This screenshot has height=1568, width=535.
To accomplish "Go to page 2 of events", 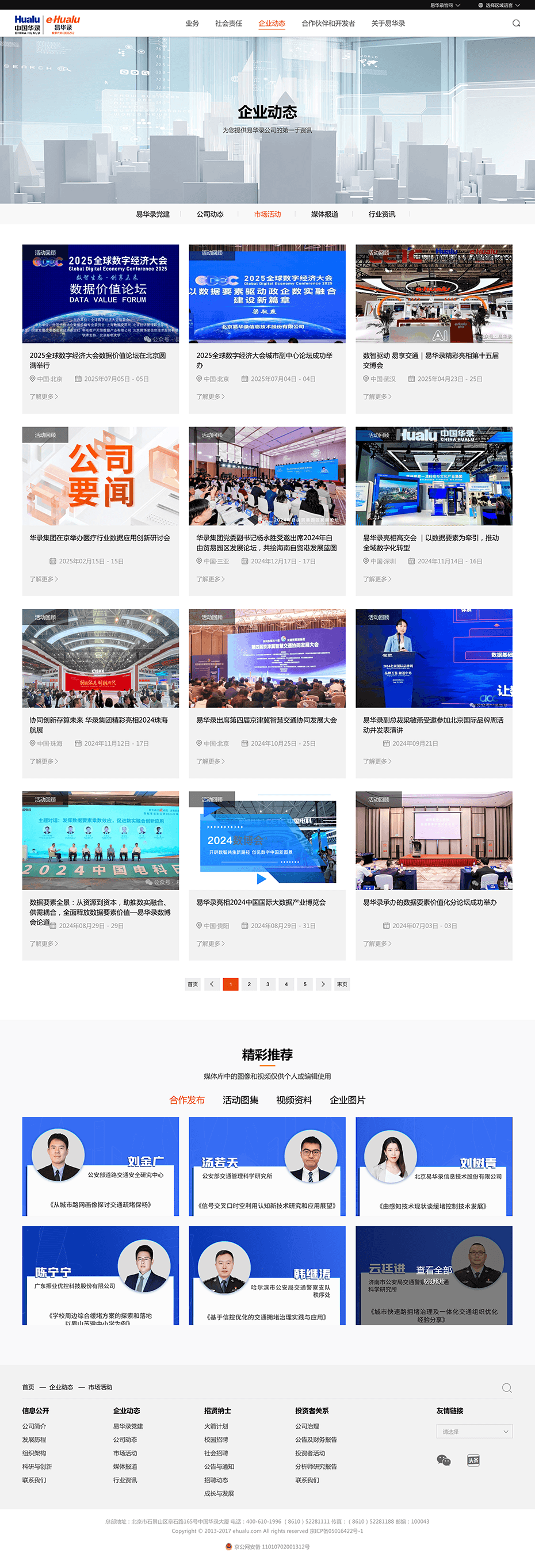I will 249,985.
